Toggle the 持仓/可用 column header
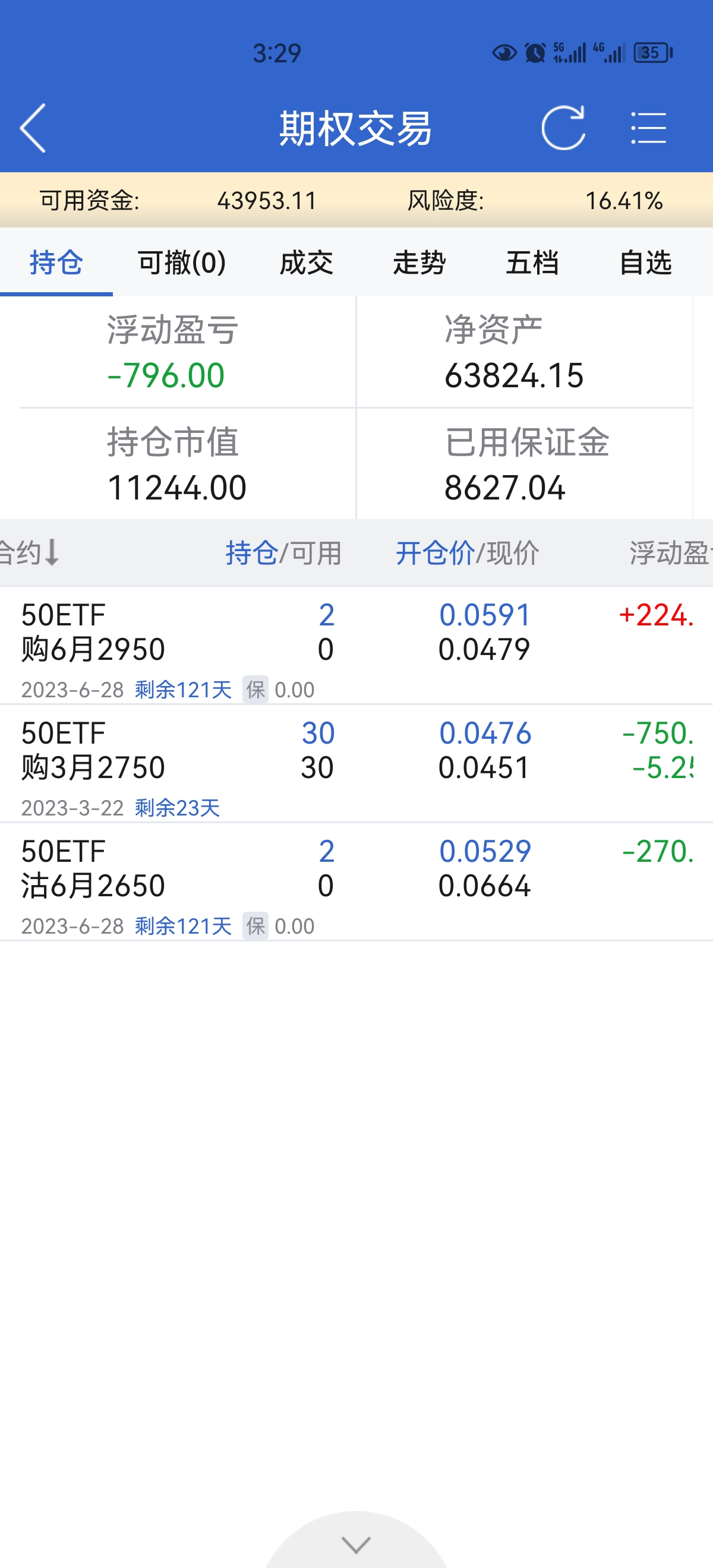This screenshot has width=713, height=1568. [283, 553]
